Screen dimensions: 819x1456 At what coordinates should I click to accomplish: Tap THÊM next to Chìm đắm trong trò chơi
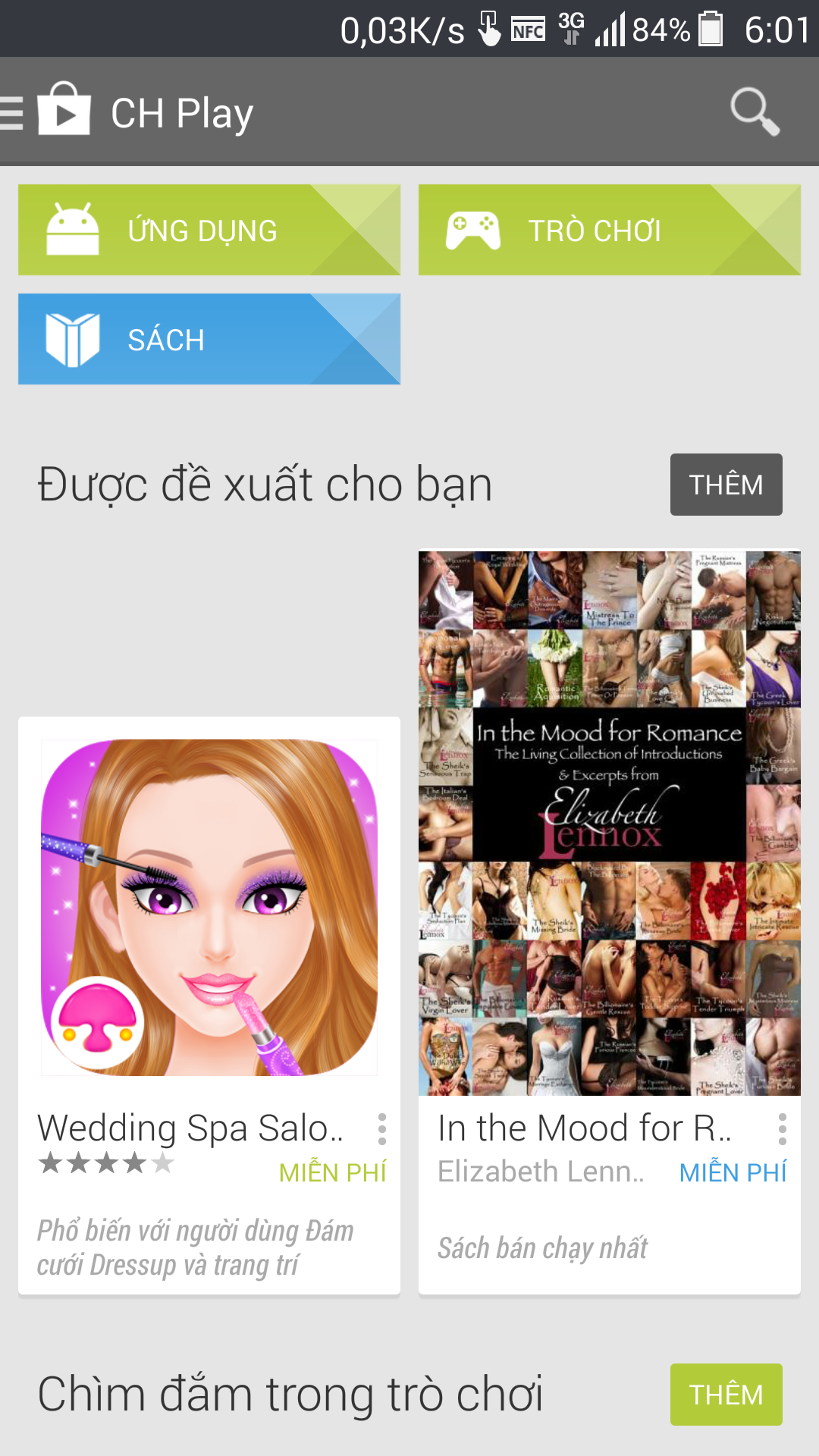click(726, 1395)
